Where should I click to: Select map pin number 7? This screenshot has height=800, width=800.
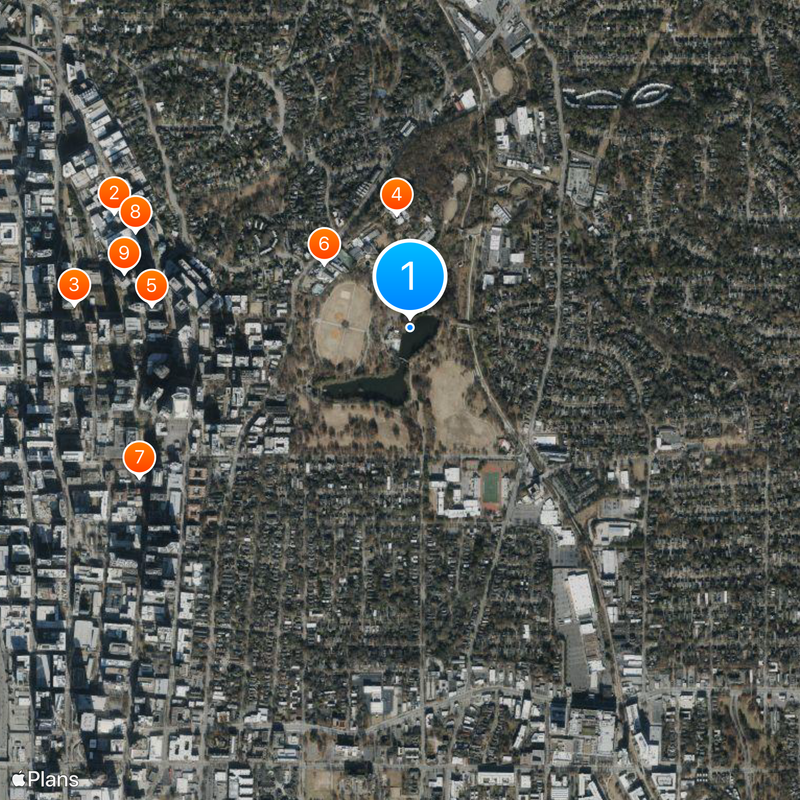[x=139, y=458]
